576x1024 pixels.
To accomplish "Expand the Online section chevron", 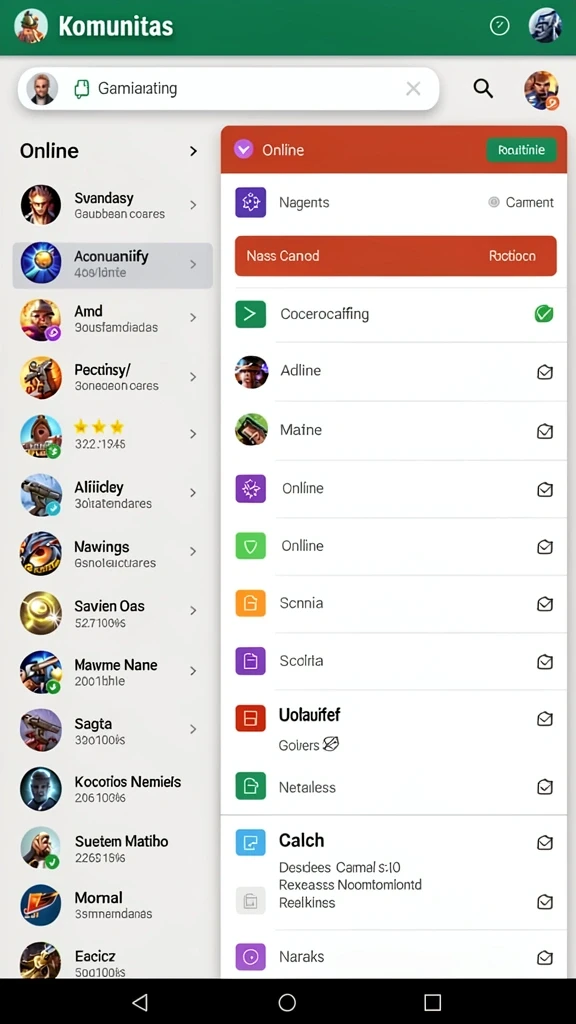I will point(193,152).
